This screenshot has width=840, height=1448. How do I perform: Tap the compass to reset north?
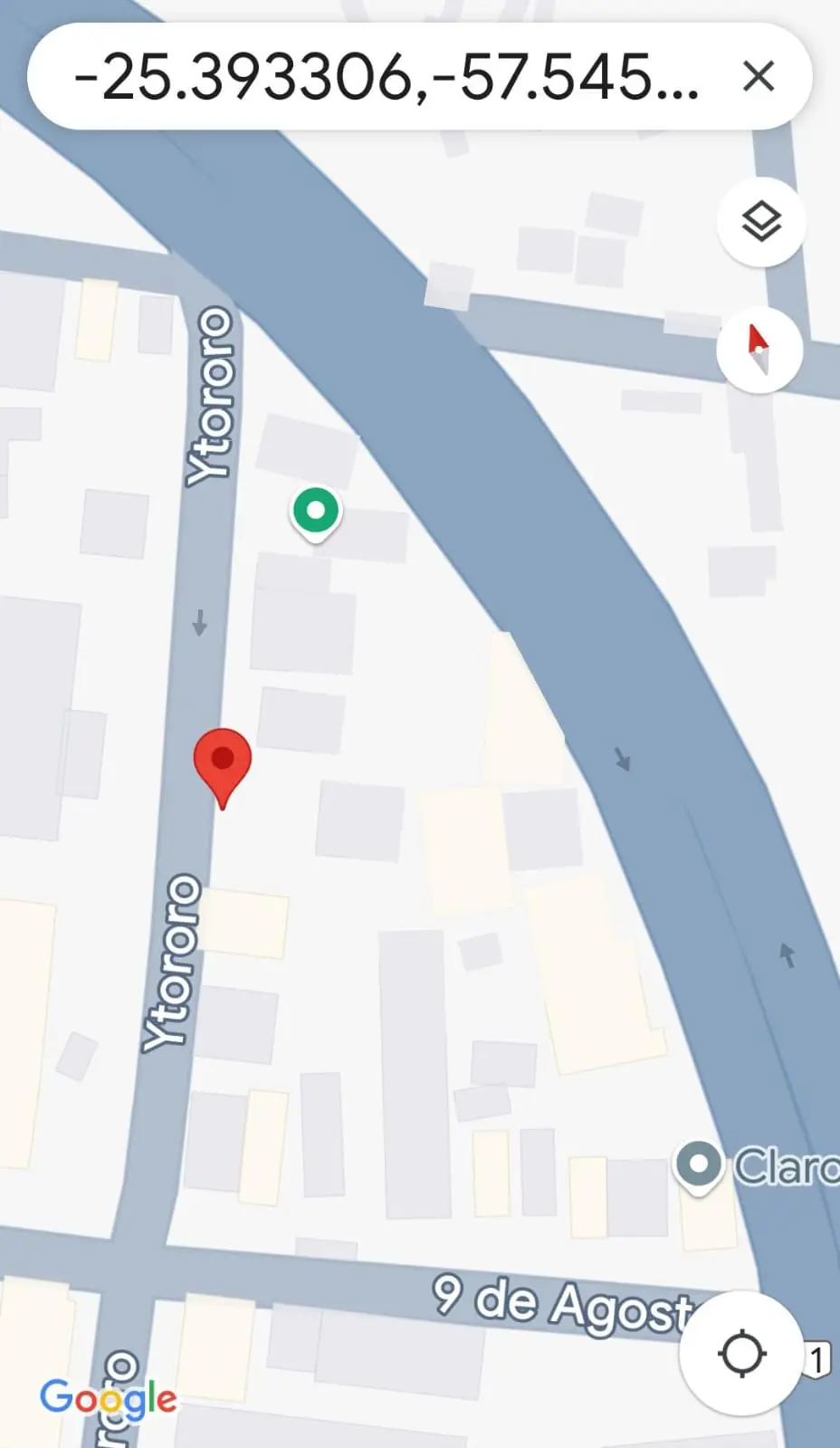coord(759,350)
